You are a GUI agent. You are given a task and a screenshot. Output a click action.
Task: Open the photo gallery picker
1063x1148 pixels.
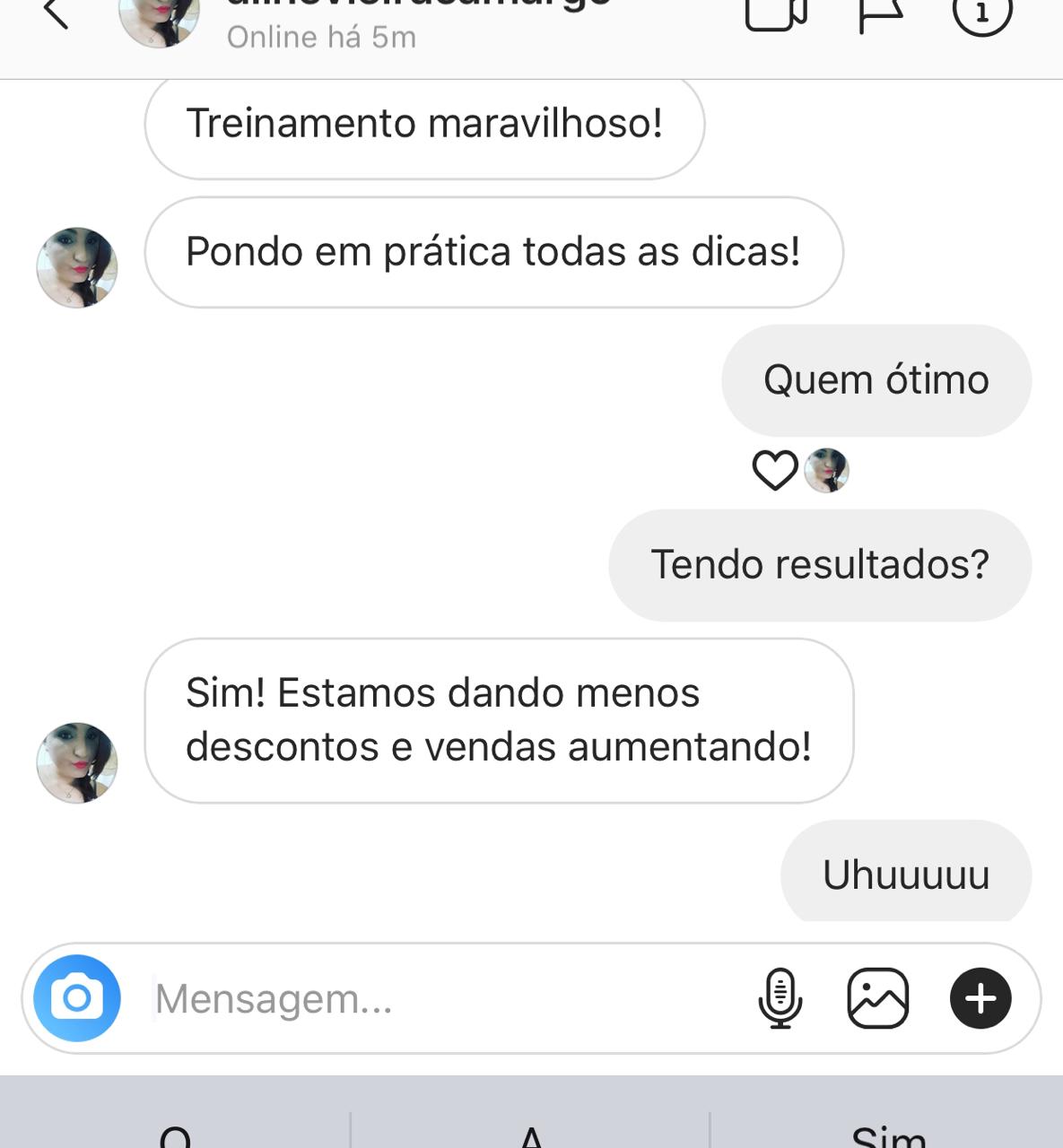(x=878, y=998)
